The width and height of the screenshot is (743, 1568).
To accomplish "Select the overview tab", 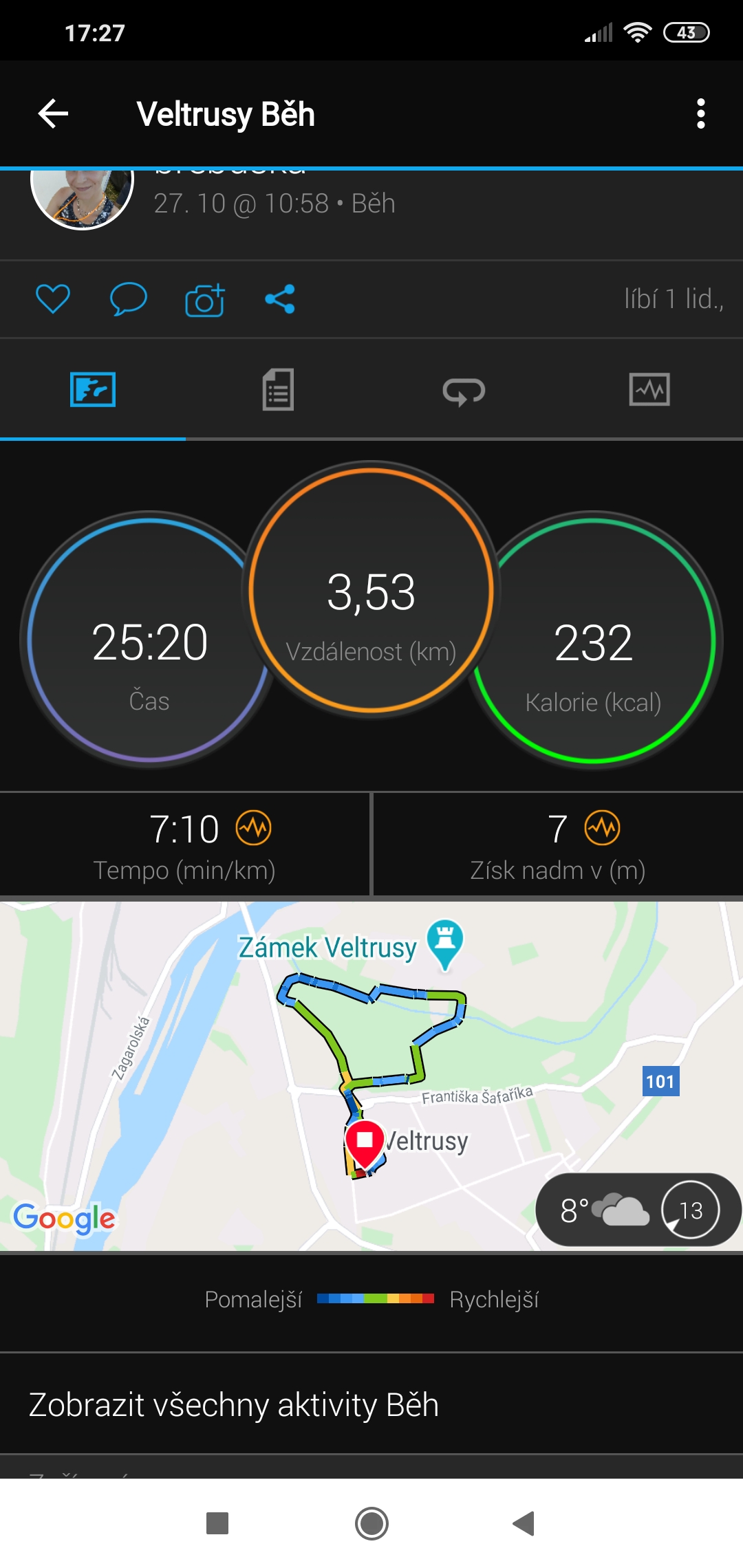I will click(x=93, y=390).
